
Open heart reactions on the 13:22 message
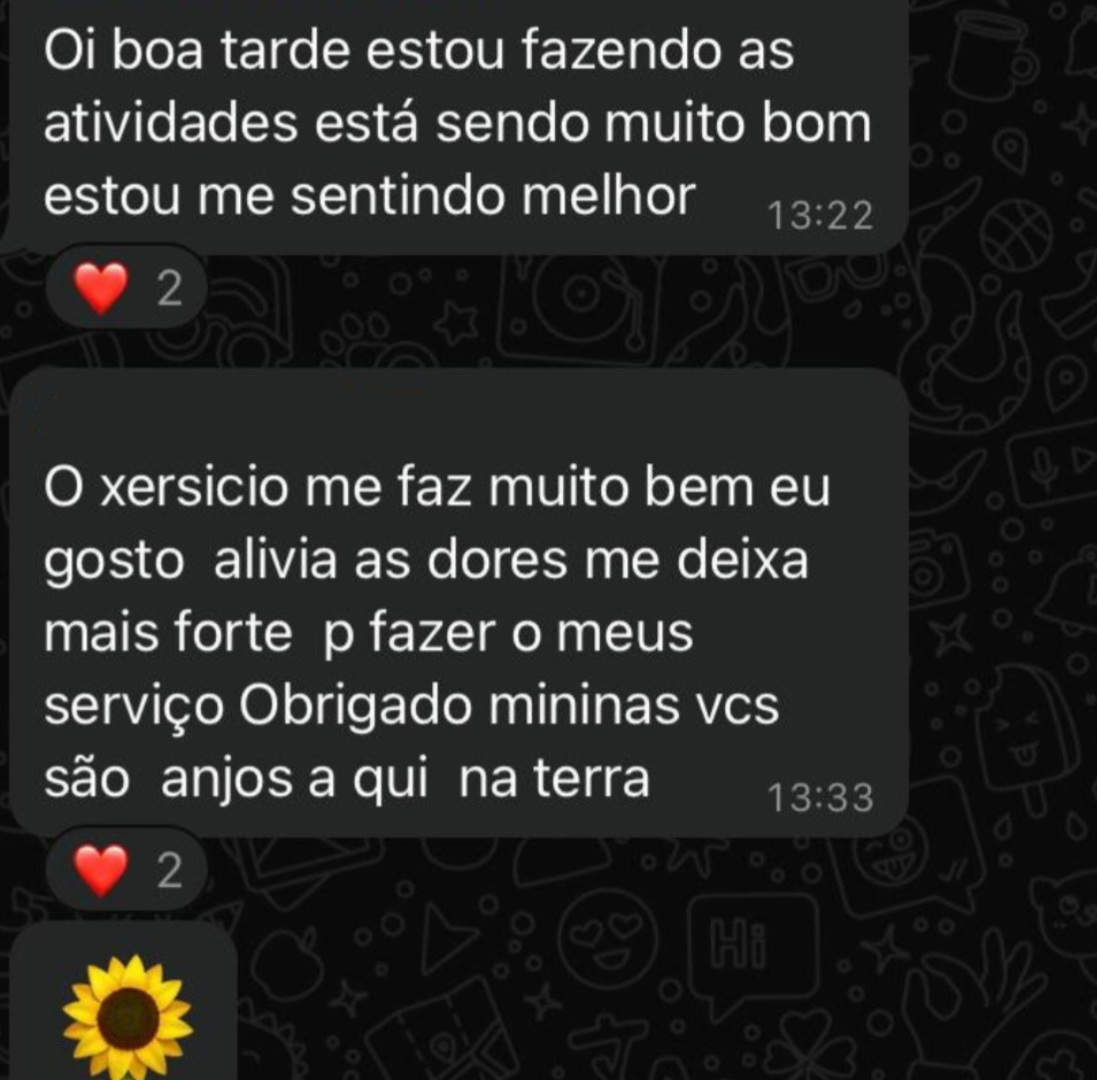click(127, 287)
